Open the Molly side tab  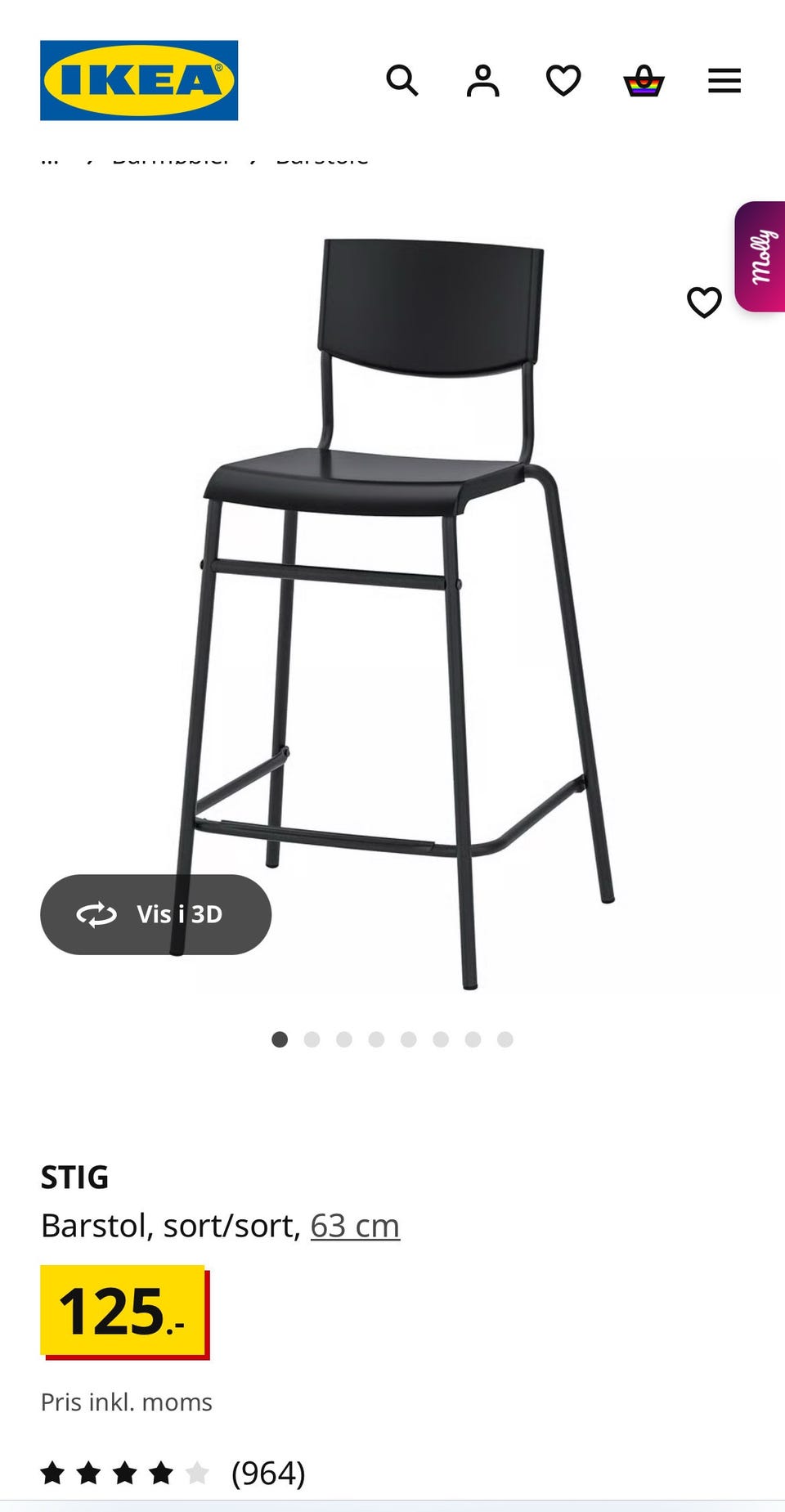(761, 257)
